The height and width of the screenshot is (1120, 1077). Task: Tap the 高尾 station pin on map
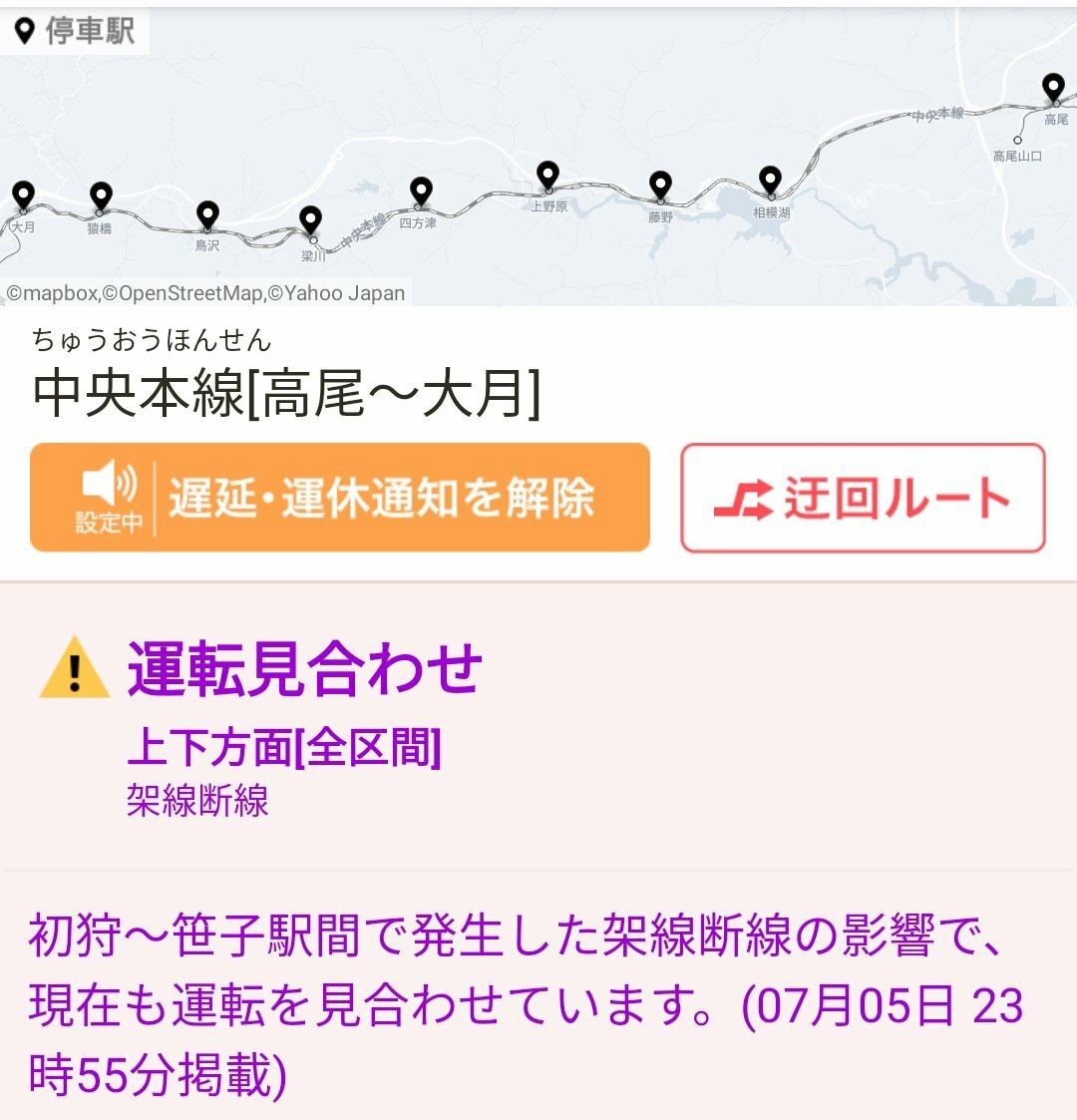(x=1053, y=87)
